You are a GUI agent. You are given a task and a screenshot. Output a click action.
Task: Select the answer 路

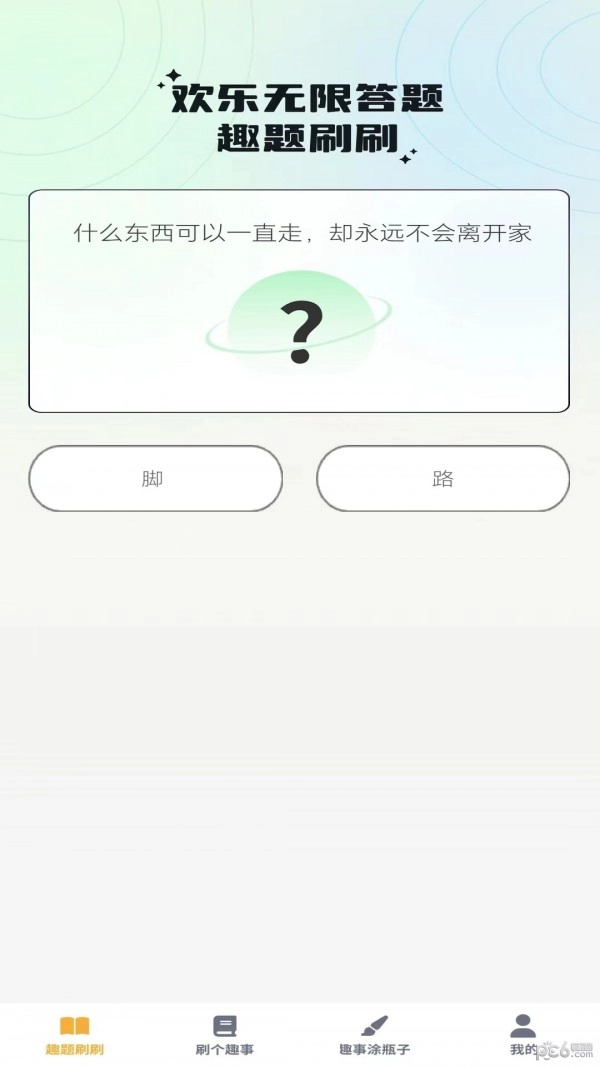click(443, 479)
